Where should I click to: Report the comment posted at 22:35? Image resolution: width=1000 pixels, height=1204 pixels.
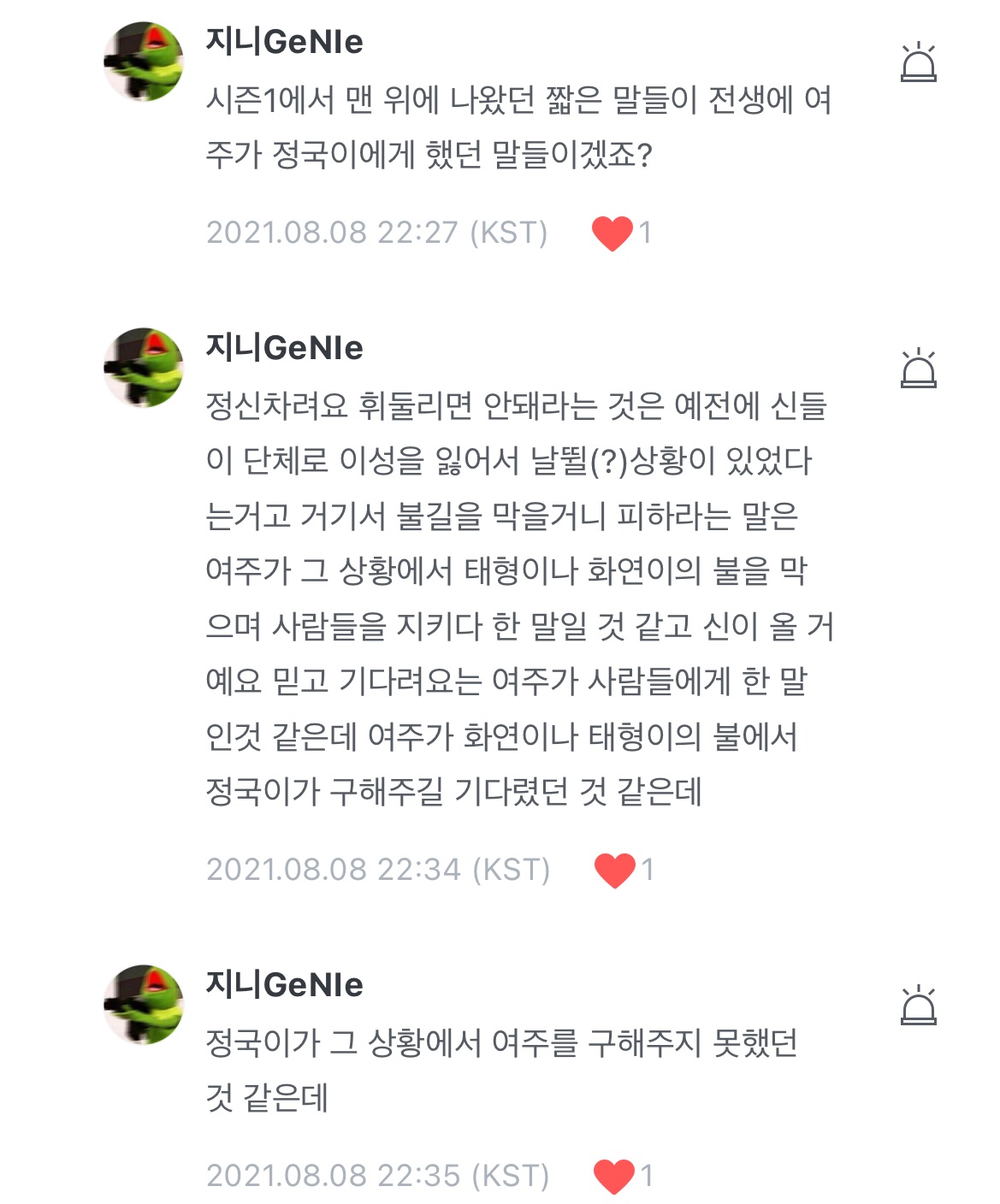point(918,1006)
